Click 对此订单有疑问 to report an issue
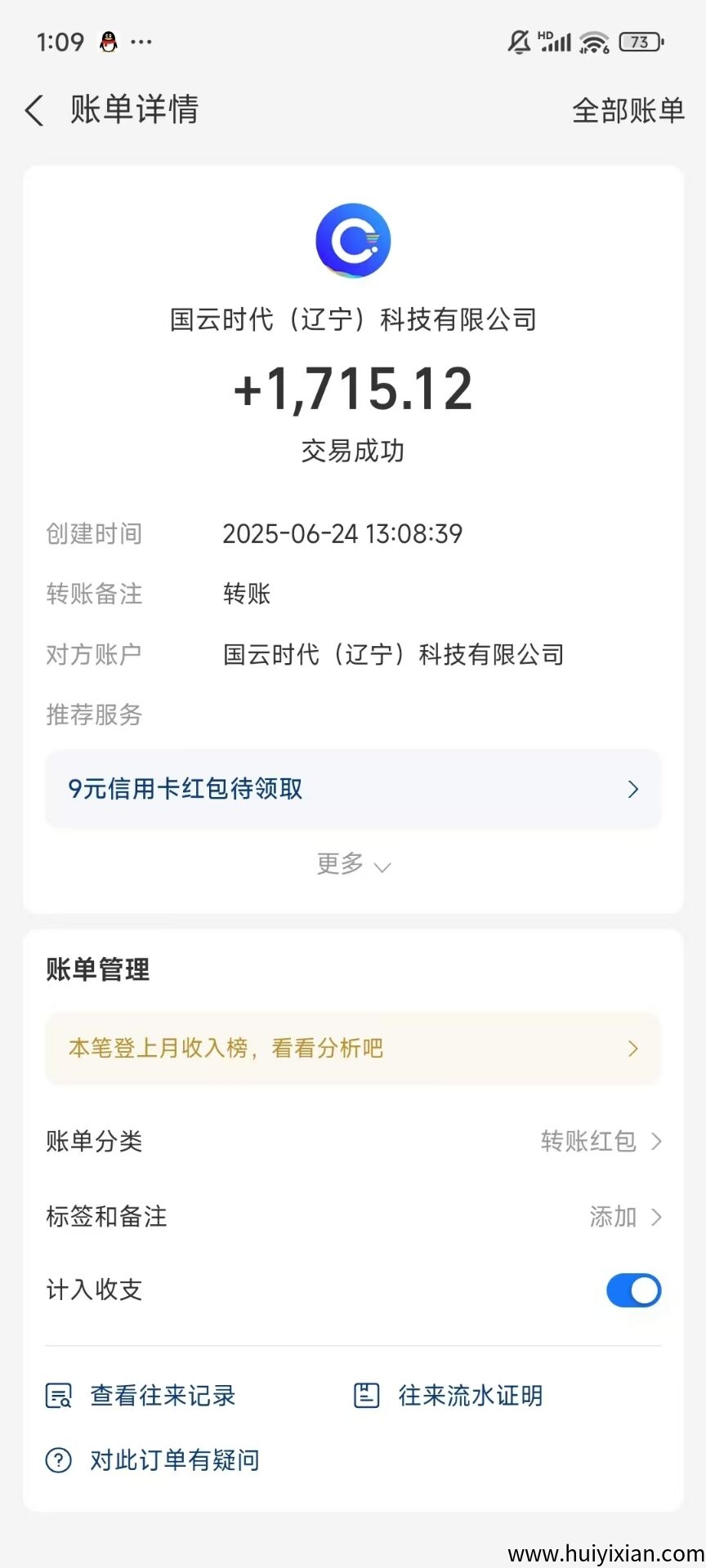 tap(174, 1459)
